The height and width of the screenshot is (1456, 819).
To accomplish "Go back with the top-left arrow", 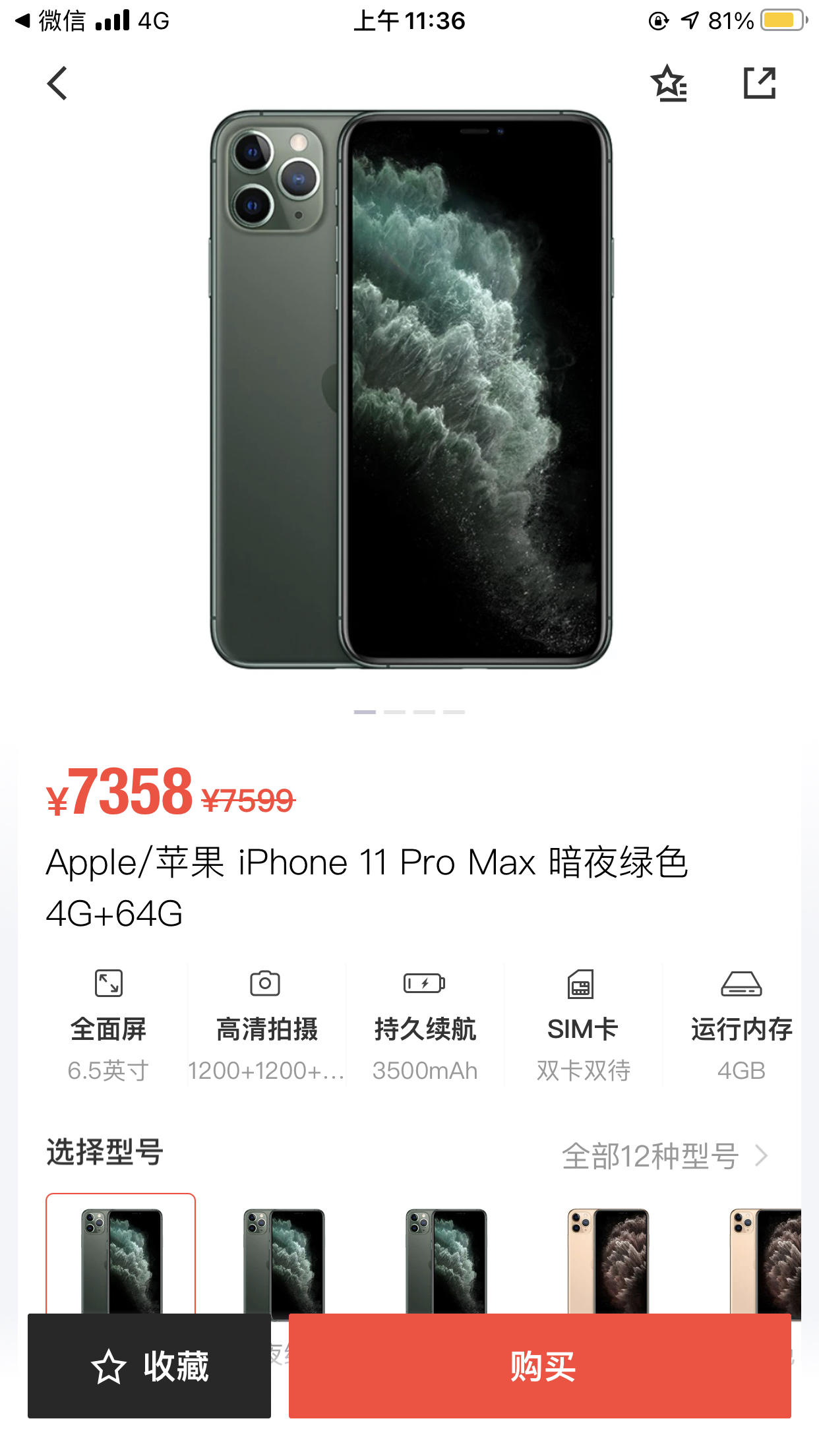I will (x=57, y=83).
